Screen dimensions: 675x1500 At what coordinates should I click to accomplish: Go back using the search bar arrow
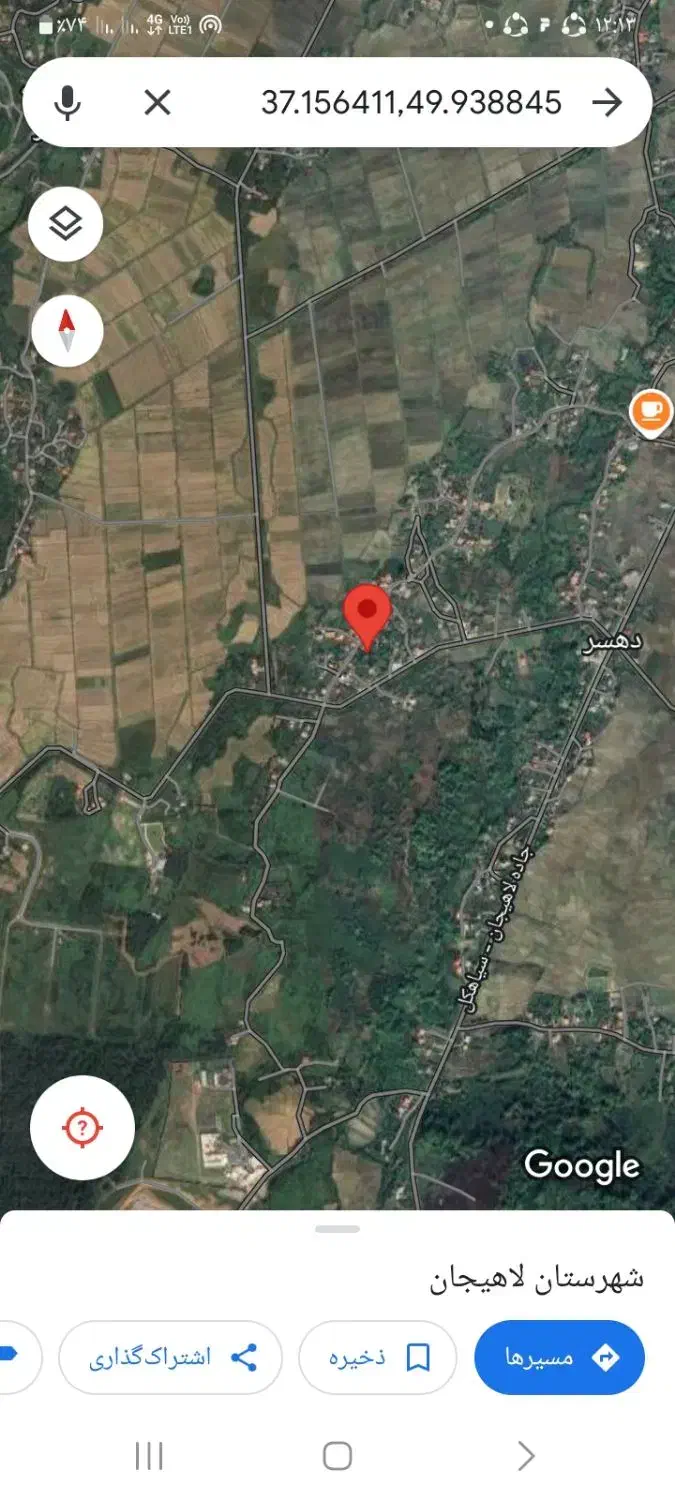click(607, 102)
